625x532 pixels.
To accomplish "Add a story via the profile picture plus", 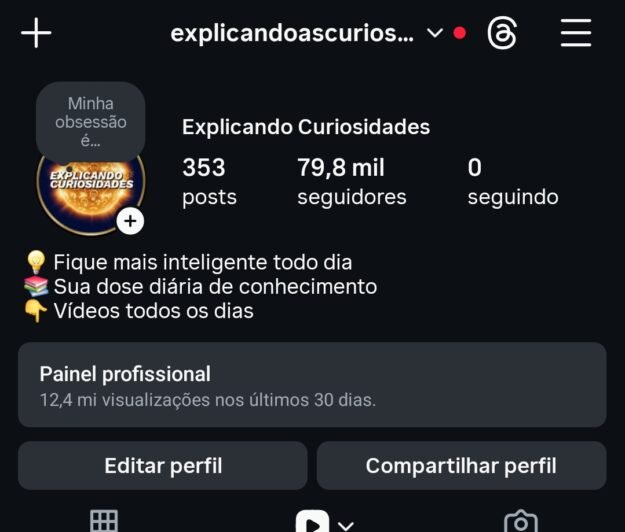I will (130, 220).
